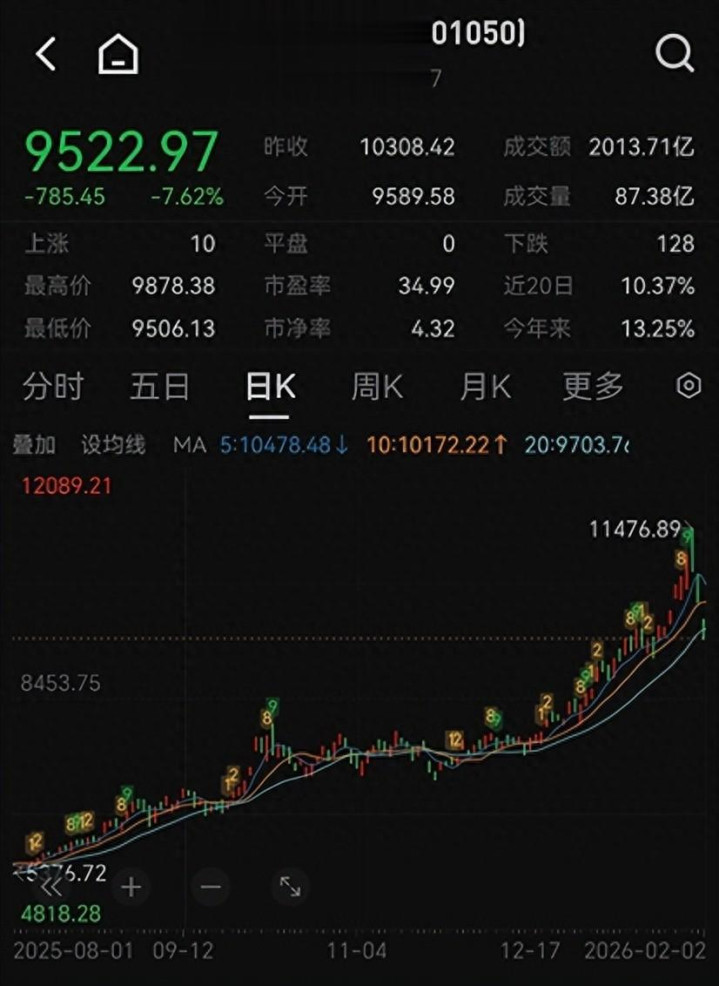The width and height of the screenshot is (719, 986).
Task: Open chart settings hexagon icon
Action: click(688, 385)
